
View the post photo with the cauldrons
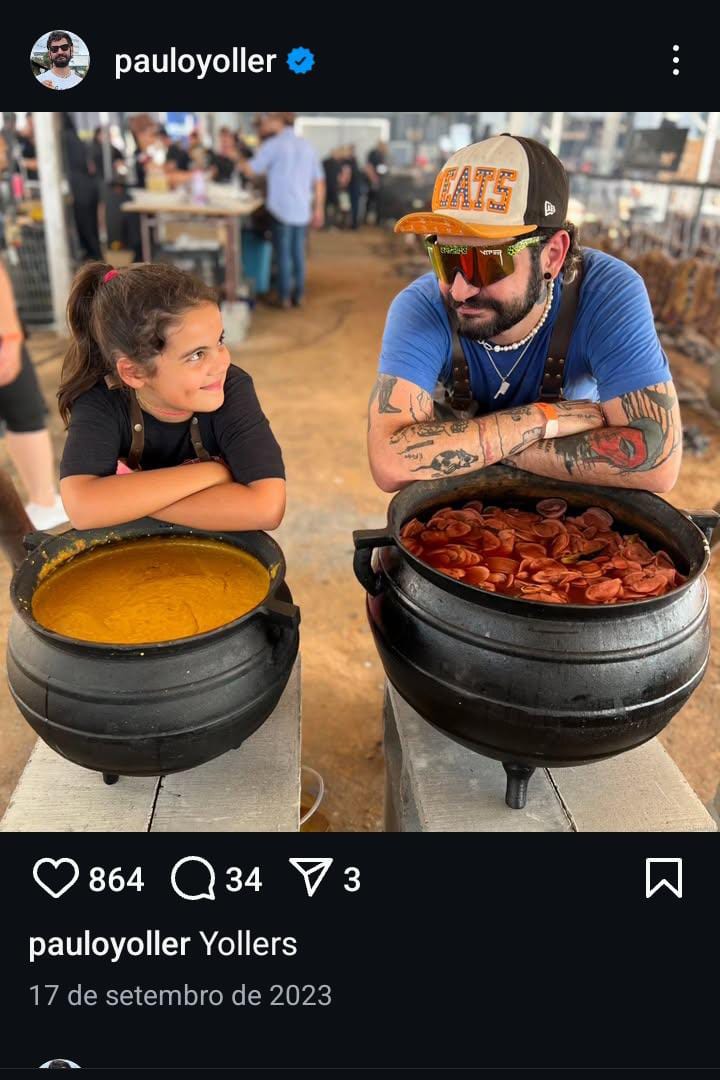point(360,471)
